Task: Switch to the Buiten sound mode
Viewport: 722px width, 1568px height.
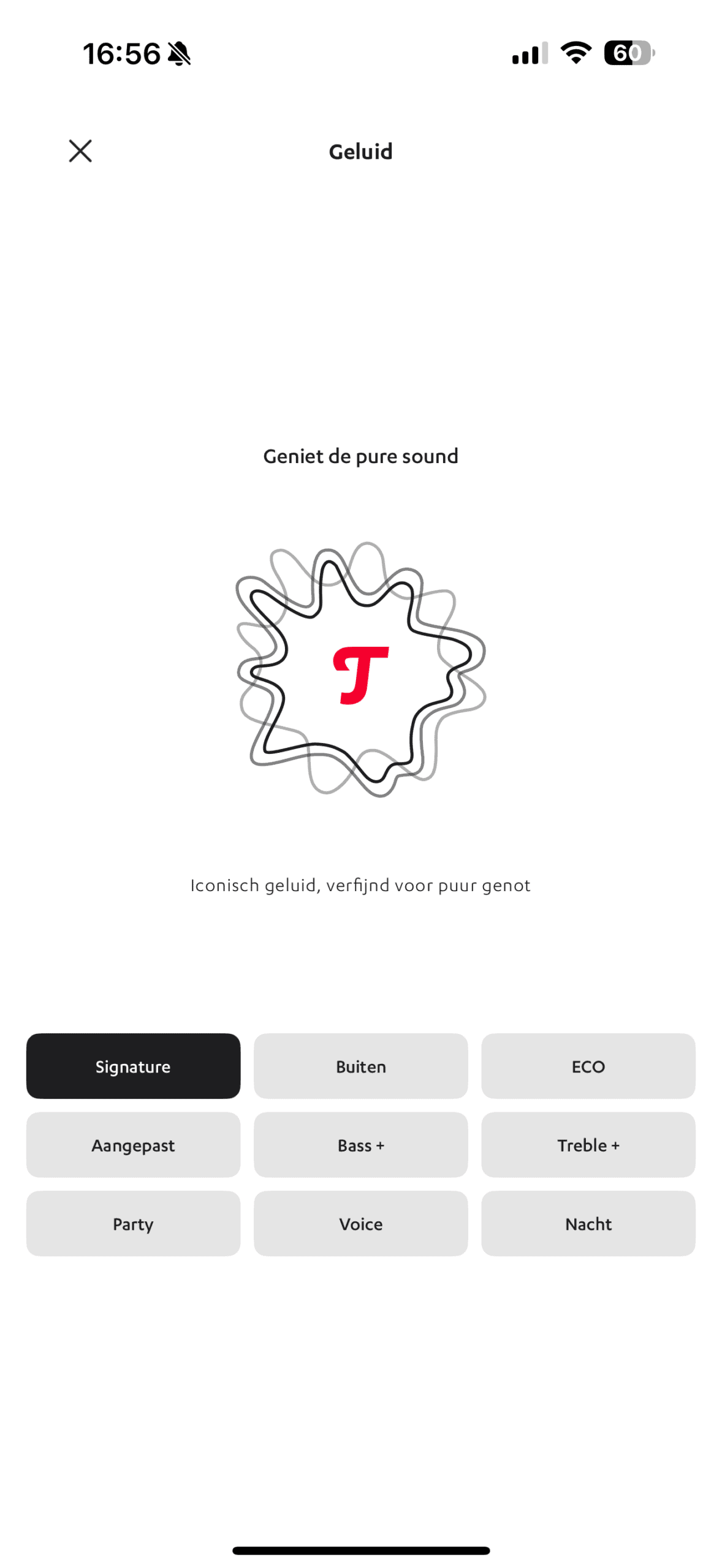Action: click(x=360, y=1066)
